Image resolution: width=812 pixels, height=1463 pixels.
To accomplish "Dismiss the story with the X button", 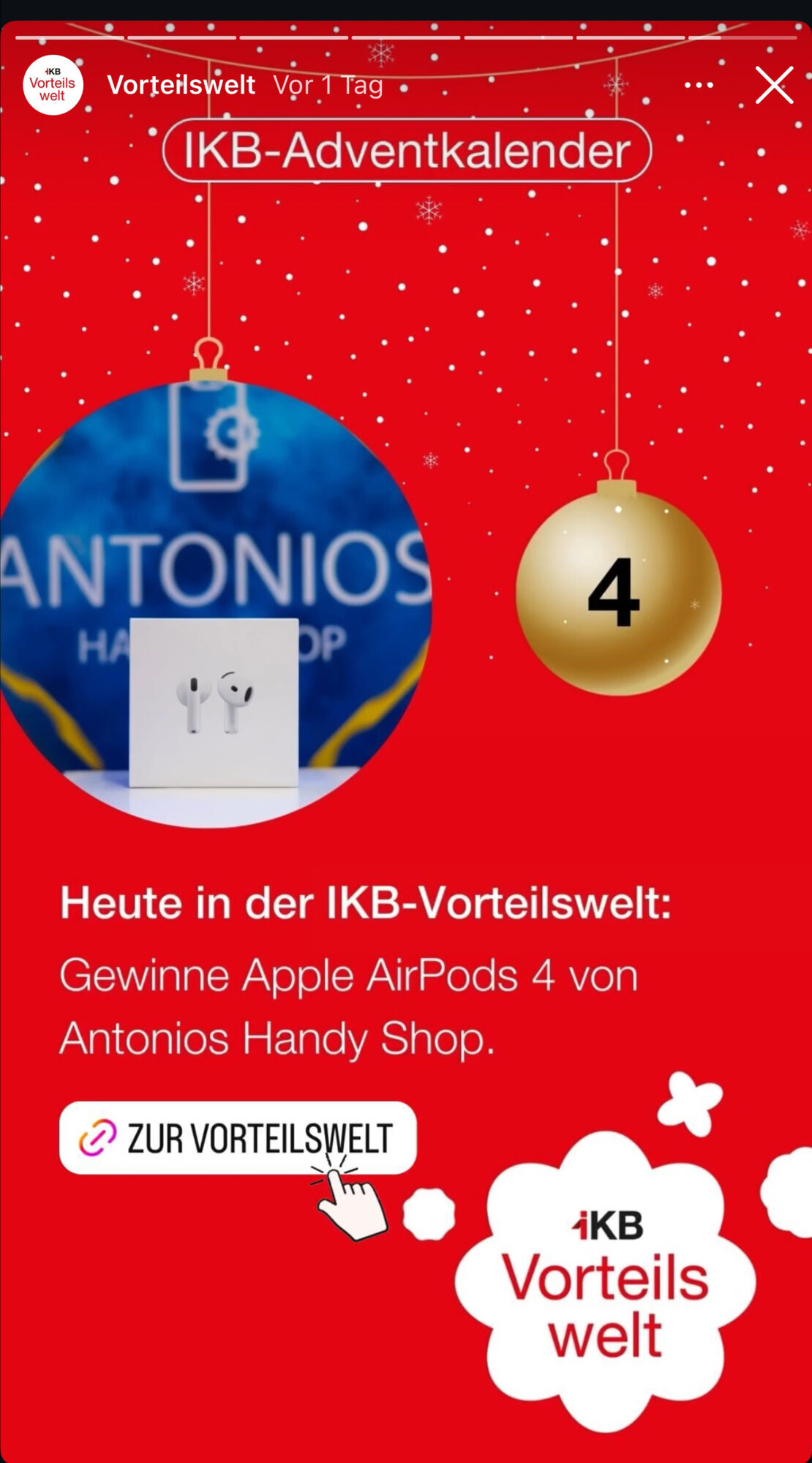I will coord(773,84).
